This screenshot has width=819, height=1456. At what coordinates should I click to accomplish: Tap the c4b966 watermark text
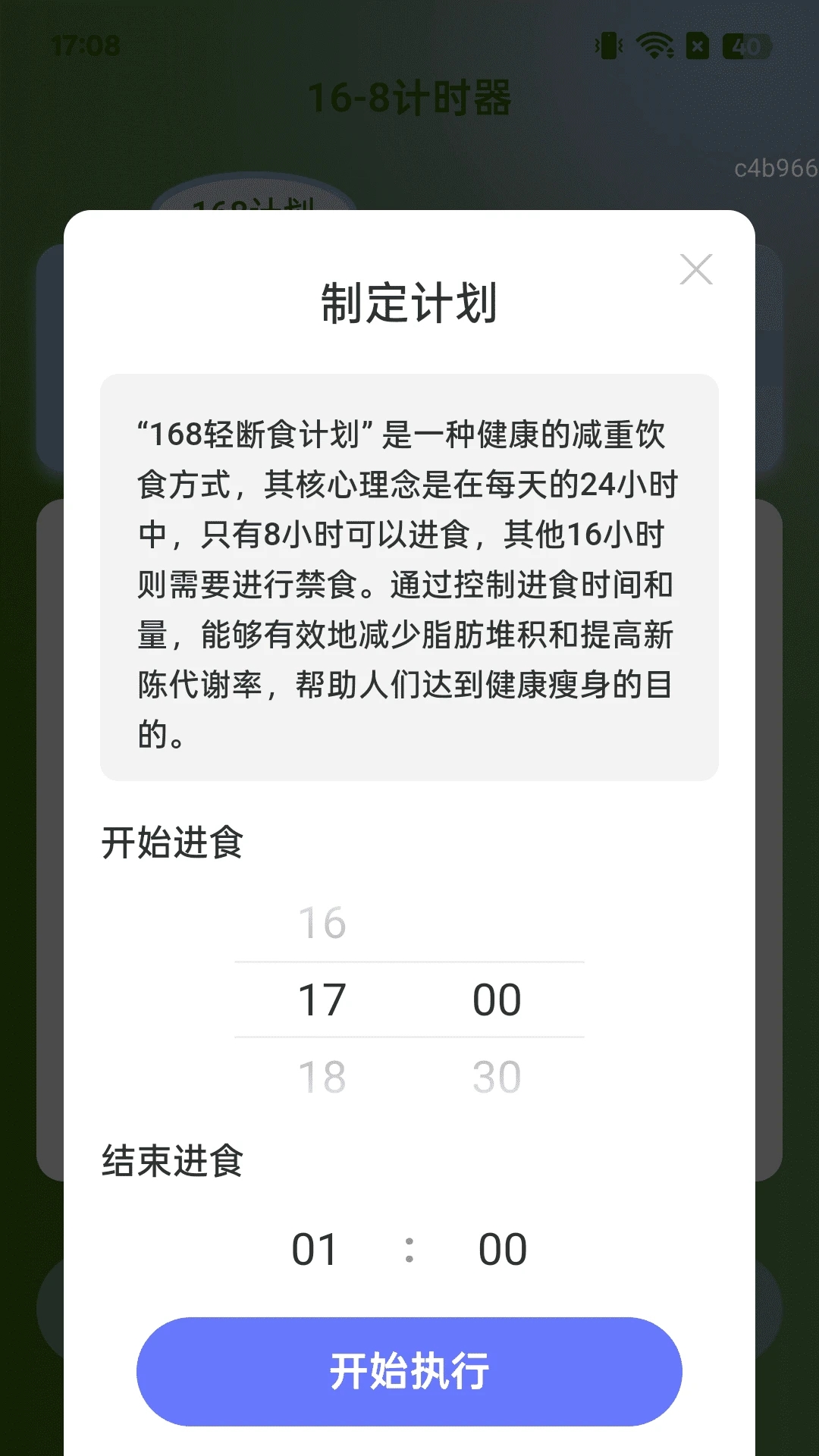pos(772,168)
